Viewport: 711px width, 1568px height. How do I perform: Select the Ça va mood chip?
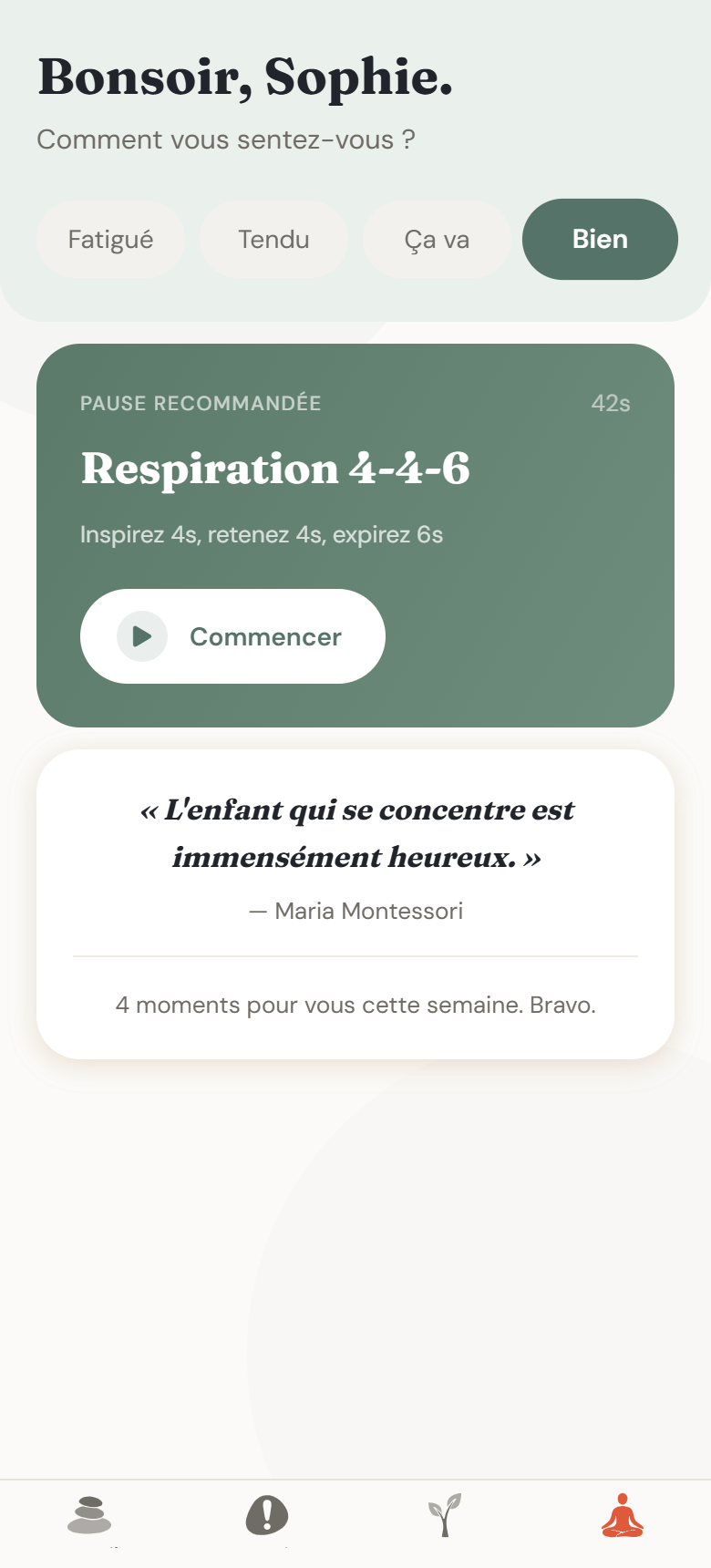(437, 239)
